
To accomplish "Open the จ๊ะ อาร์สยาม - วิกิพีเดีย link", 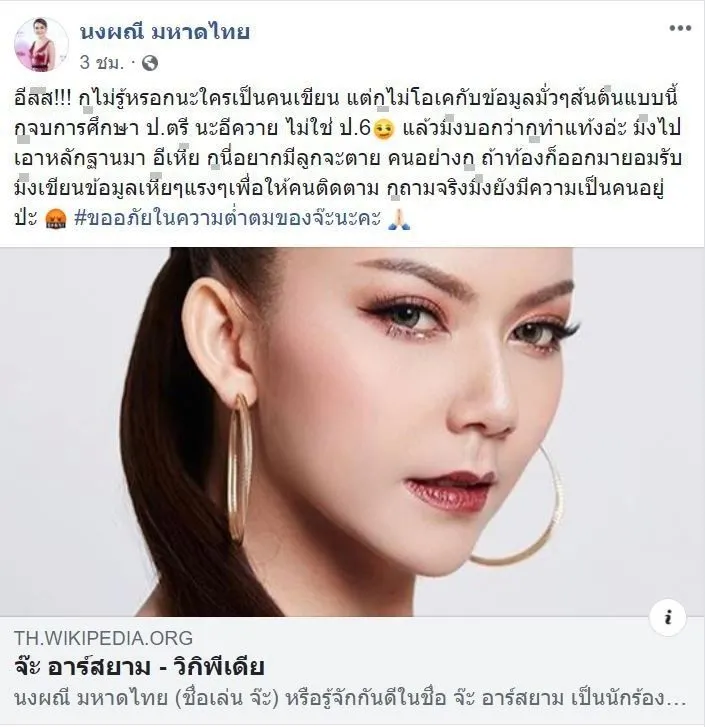I will tap(137, 667).
